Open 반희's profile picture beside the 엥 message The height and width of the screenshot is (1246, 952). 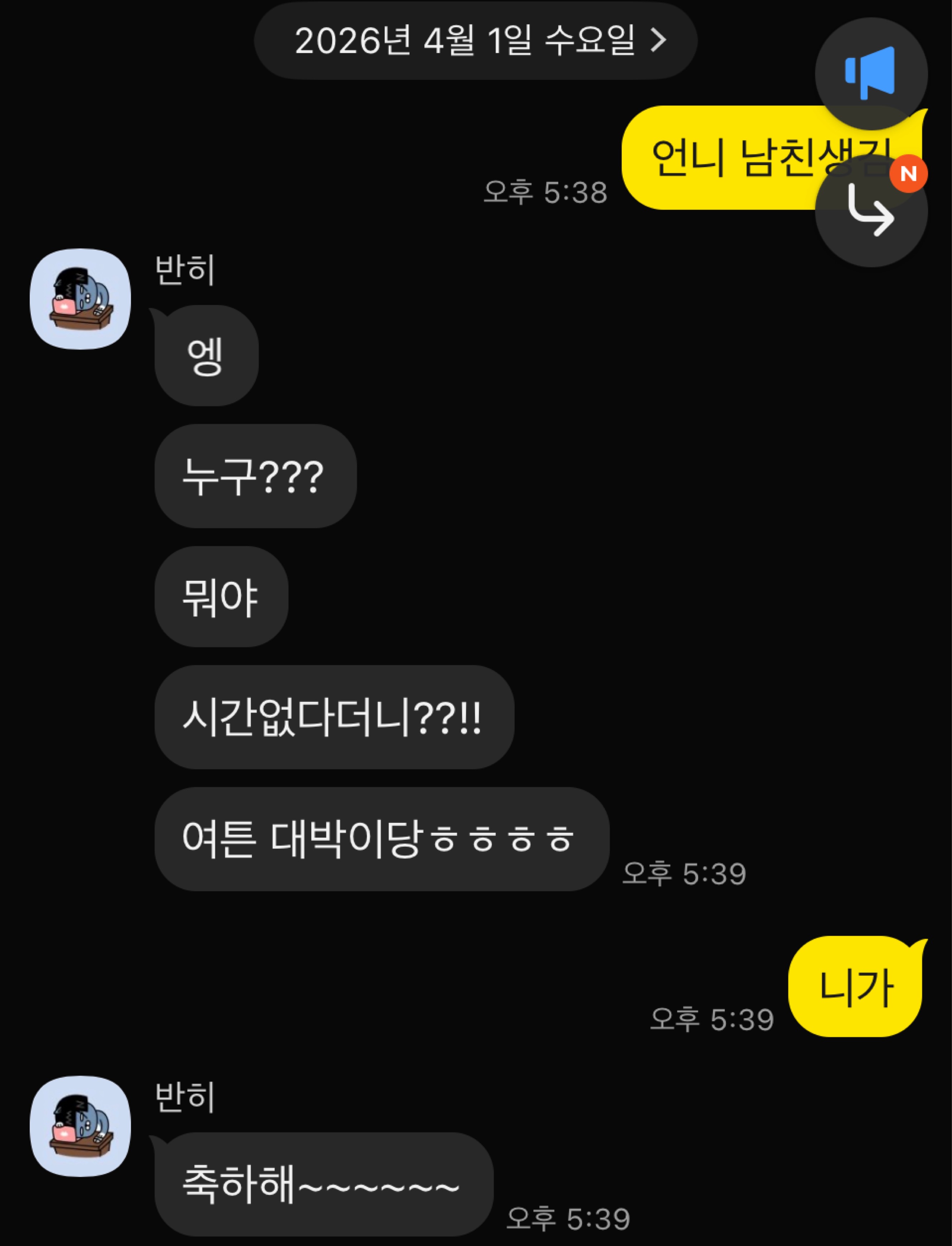click(x=80, y=299)
